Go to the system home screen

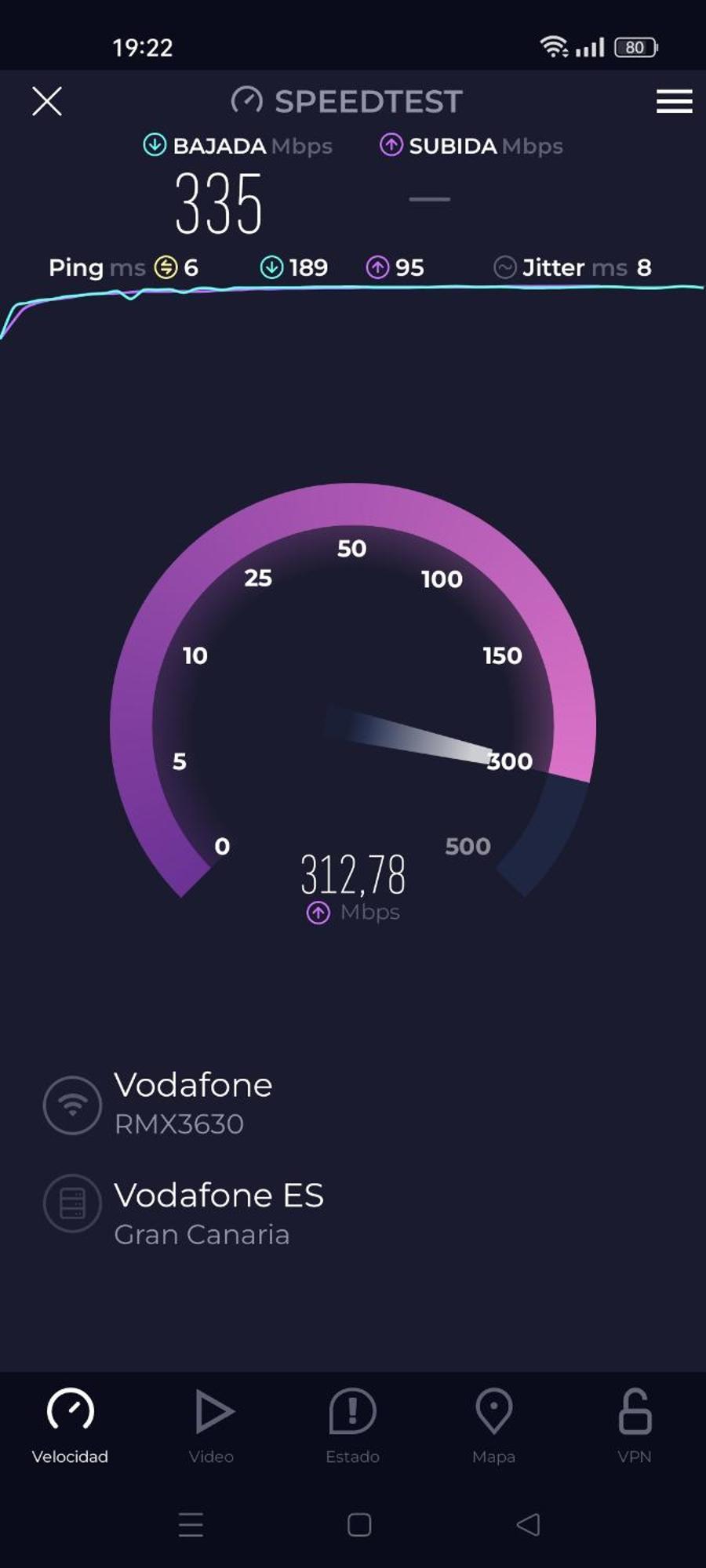359,1525
